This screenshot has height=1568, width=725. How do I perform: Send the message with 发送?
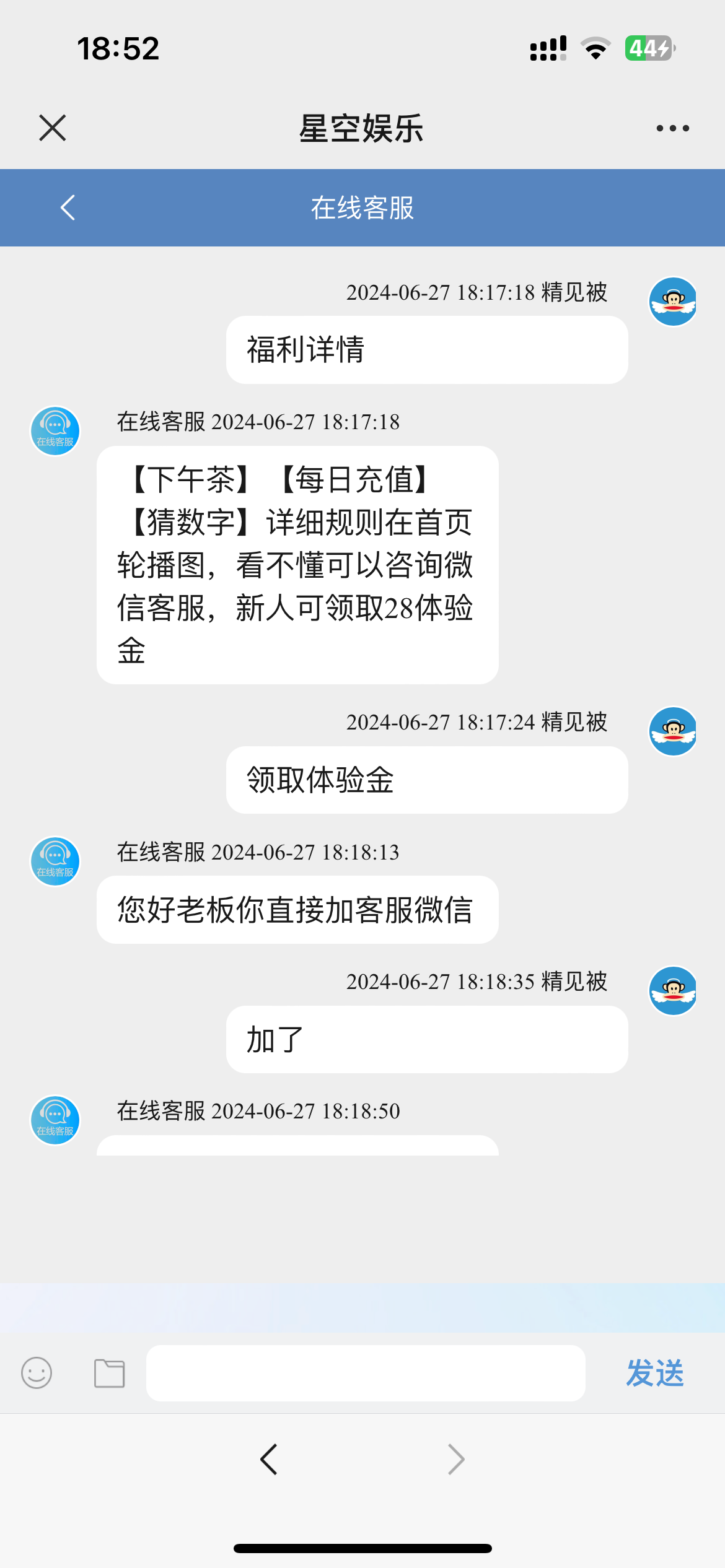tap(654, 1373)
